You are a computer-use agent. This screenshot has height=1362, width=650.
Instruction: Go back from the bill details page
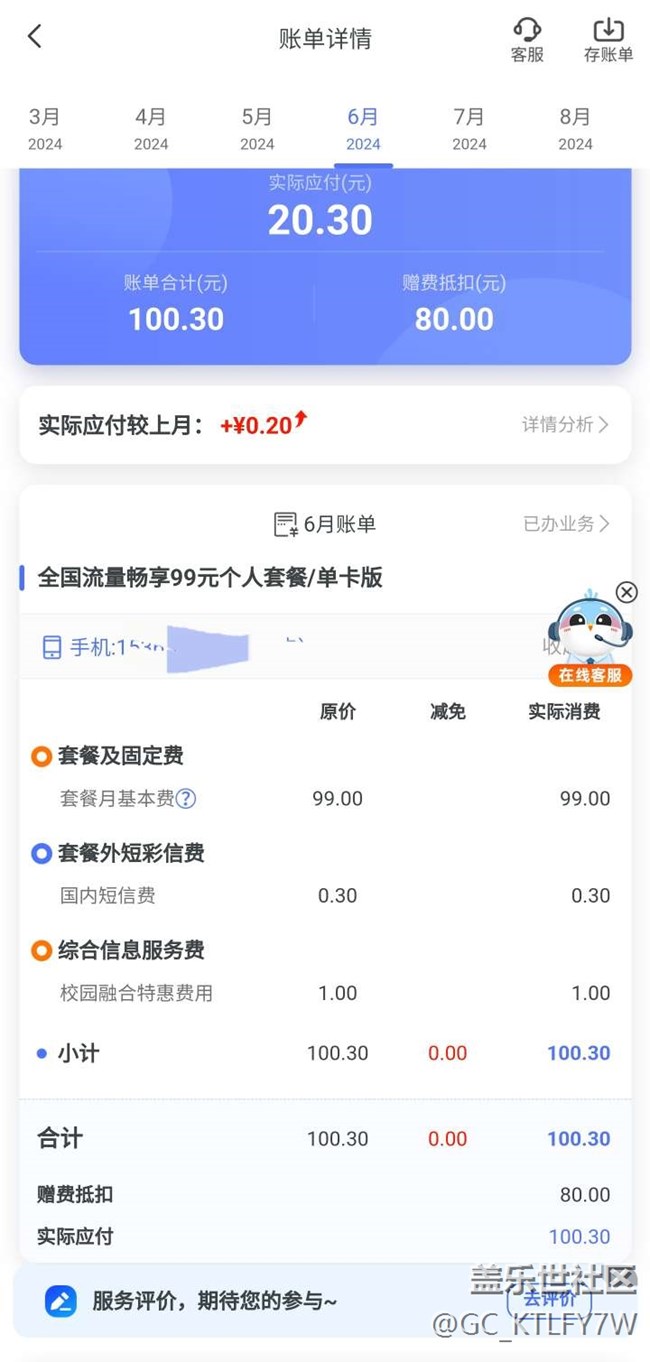coord(35,37)
